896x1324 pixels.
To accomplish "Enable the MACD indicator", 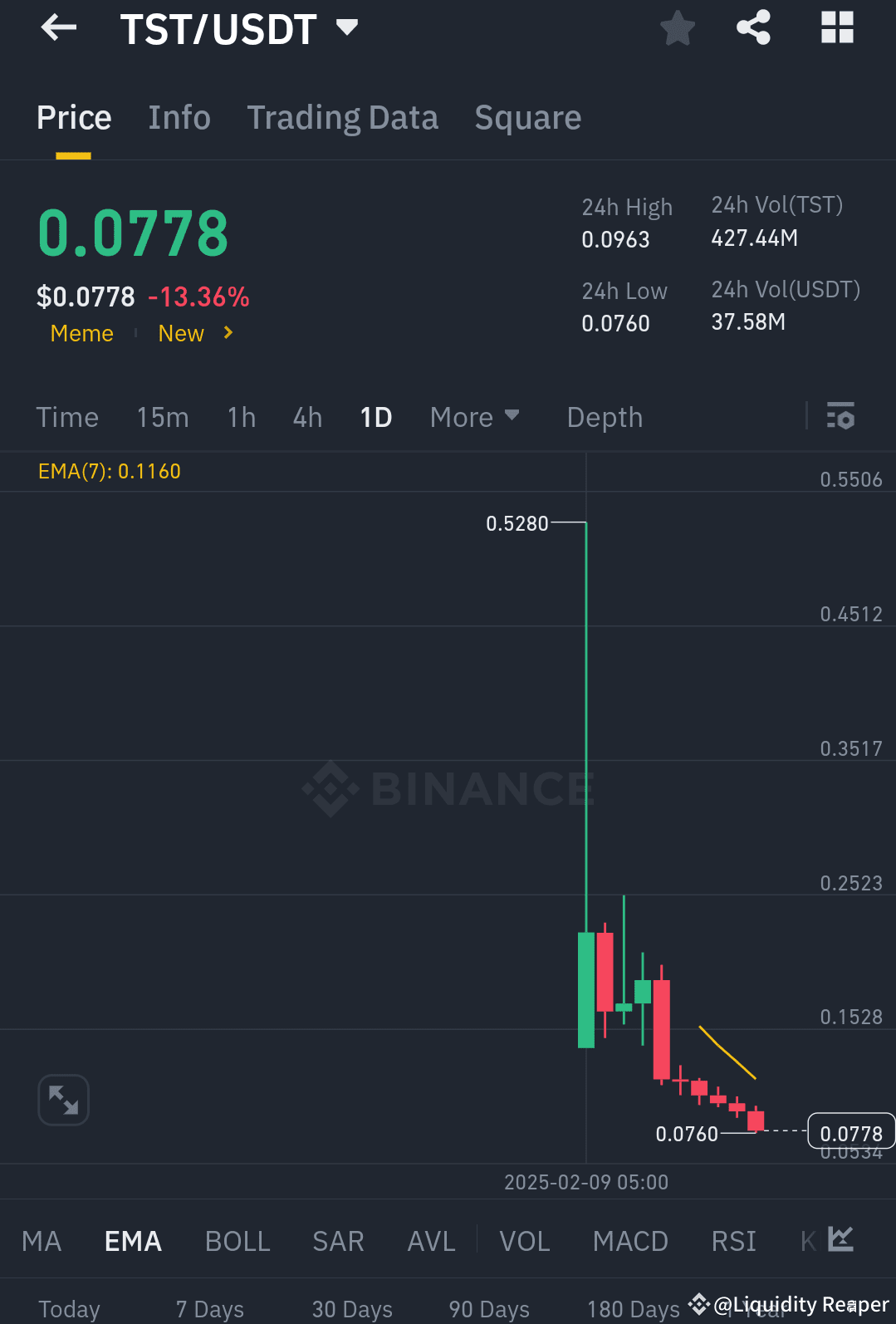I will click(x=630, y=1240).
